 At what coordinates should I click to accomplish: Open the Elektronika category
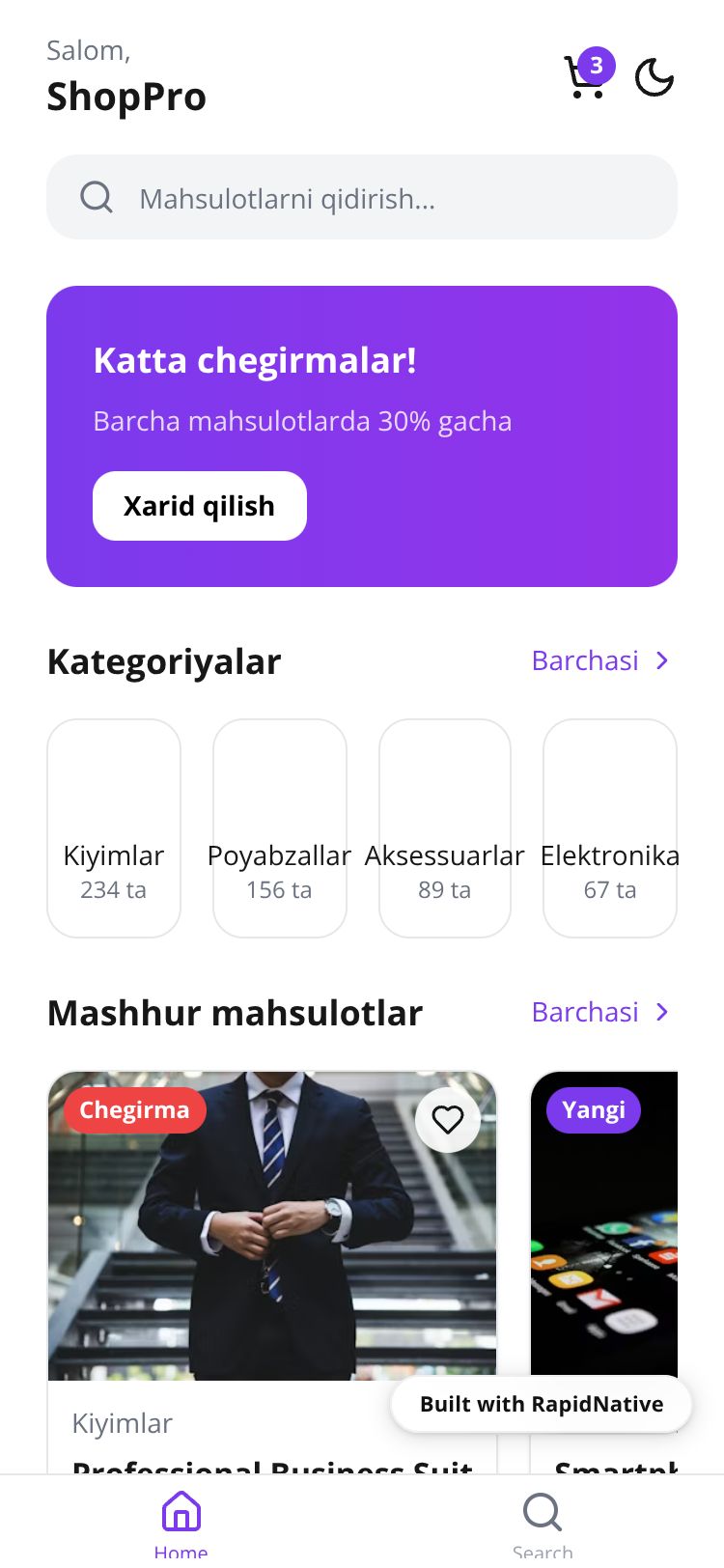coord(610,827)
